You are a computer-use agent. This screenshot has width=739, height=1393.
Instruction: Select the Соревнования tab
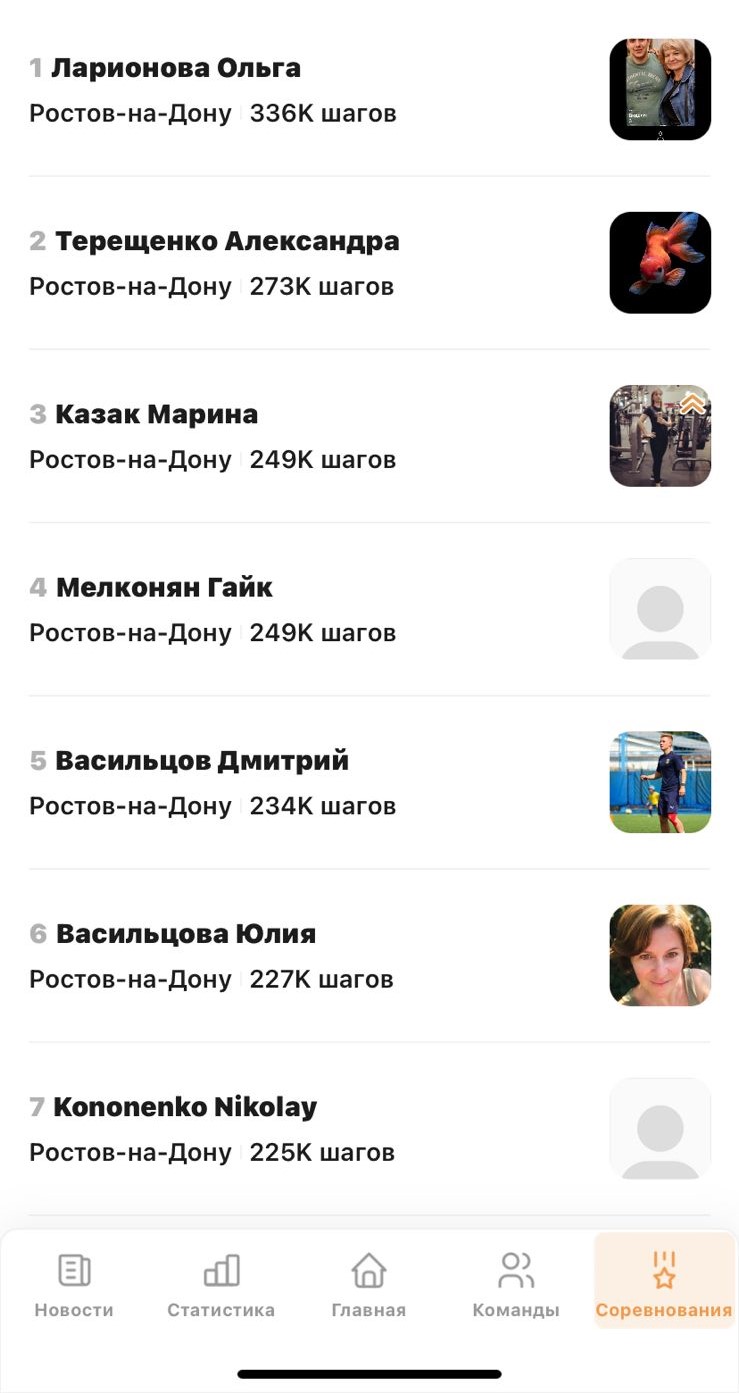point(663,1284)
